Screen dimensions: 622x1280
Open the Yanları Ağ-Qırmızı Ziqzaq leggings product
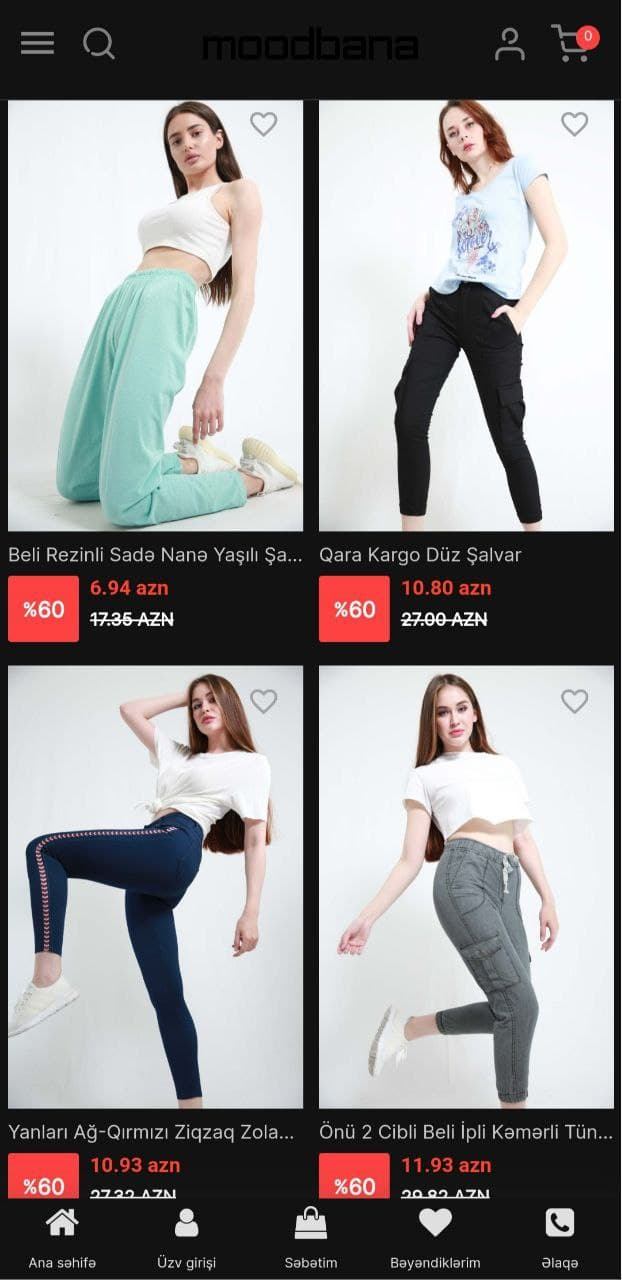point(156,887)
